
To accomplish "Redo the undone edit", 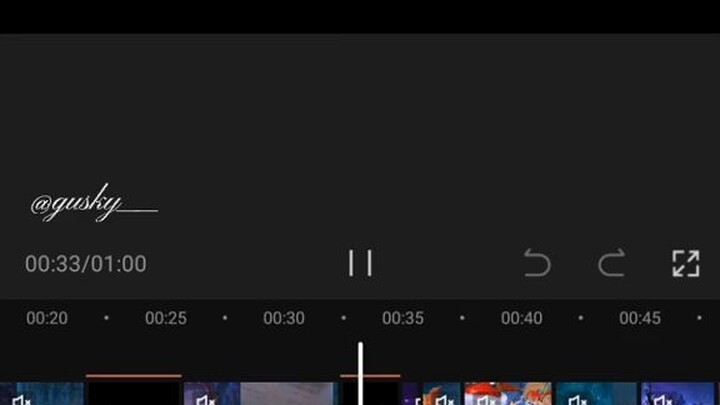I will [611, 263].
